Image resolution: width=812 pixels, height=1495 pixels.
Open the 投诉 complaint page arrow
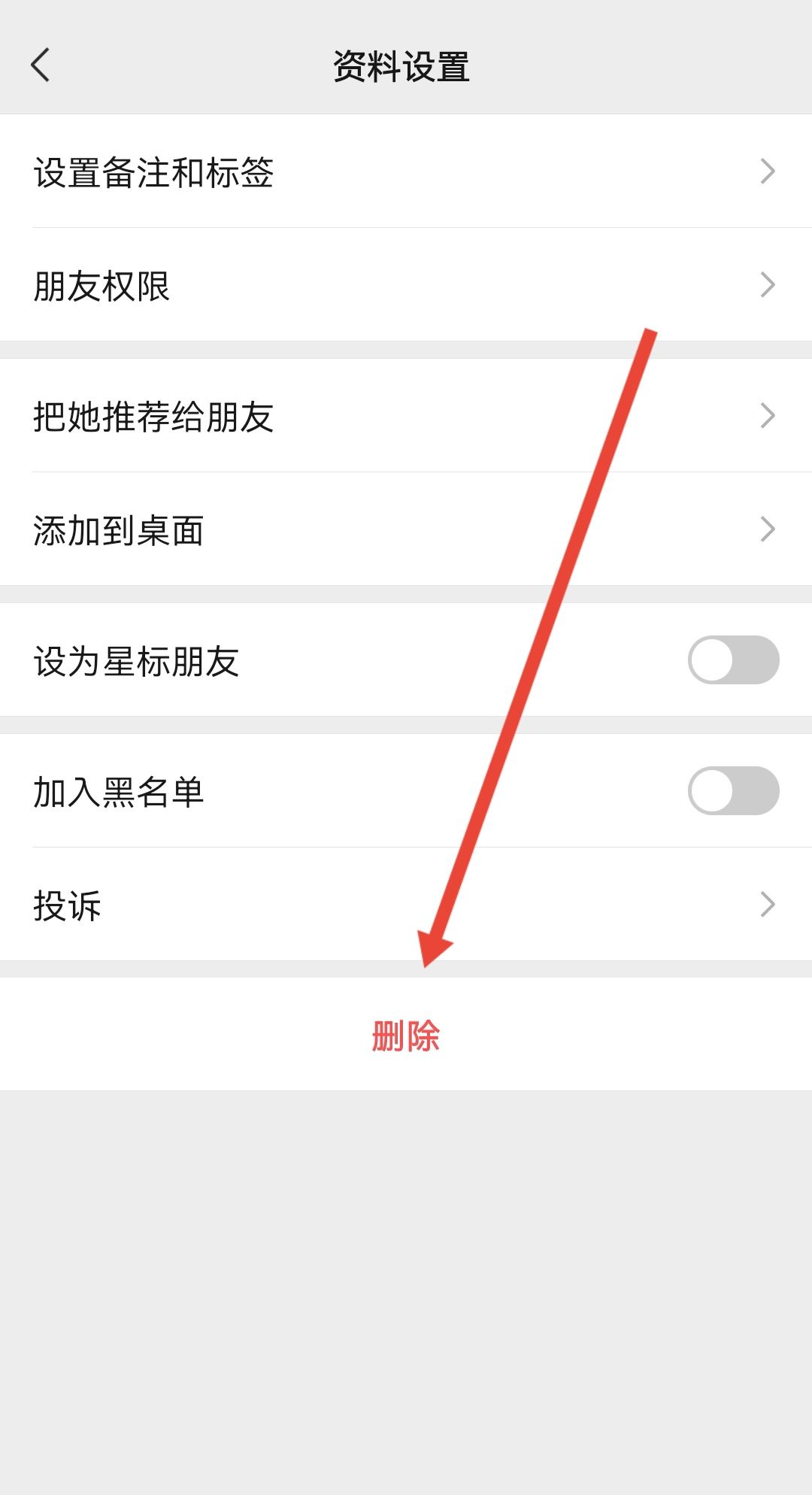(x=767, y=903)
